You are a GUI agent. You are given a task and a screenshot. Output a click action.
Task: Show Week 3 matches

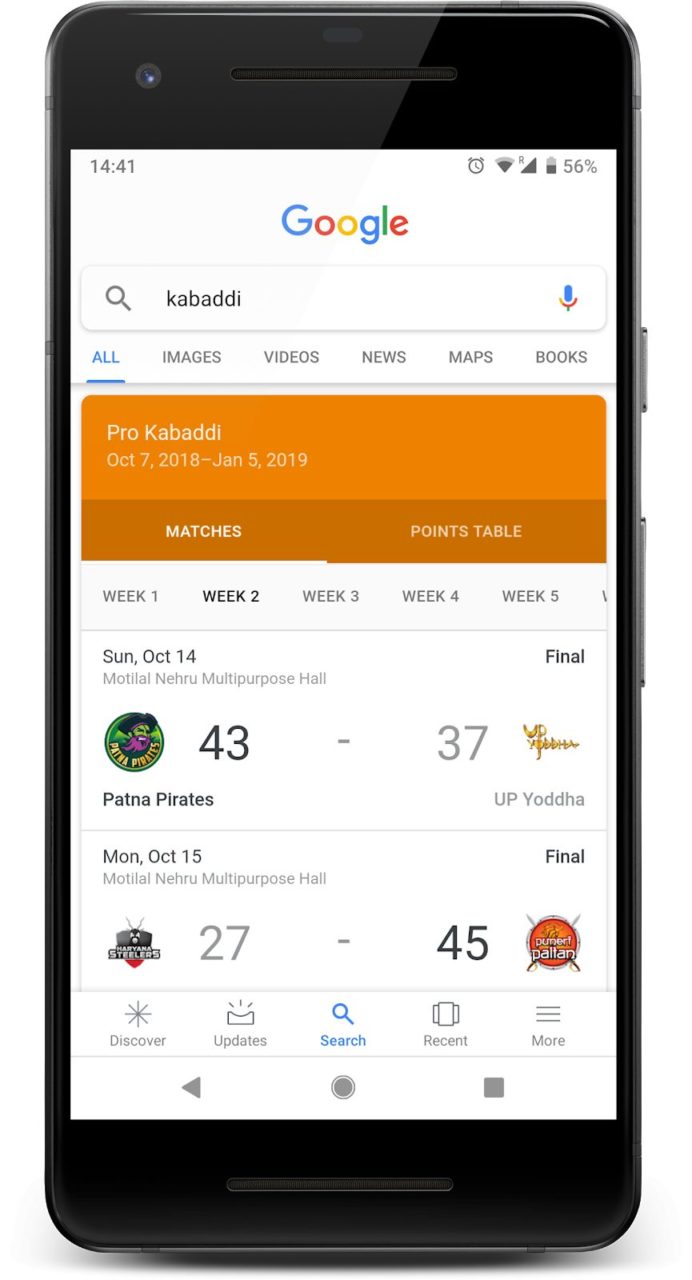click(x=331, y=596)
